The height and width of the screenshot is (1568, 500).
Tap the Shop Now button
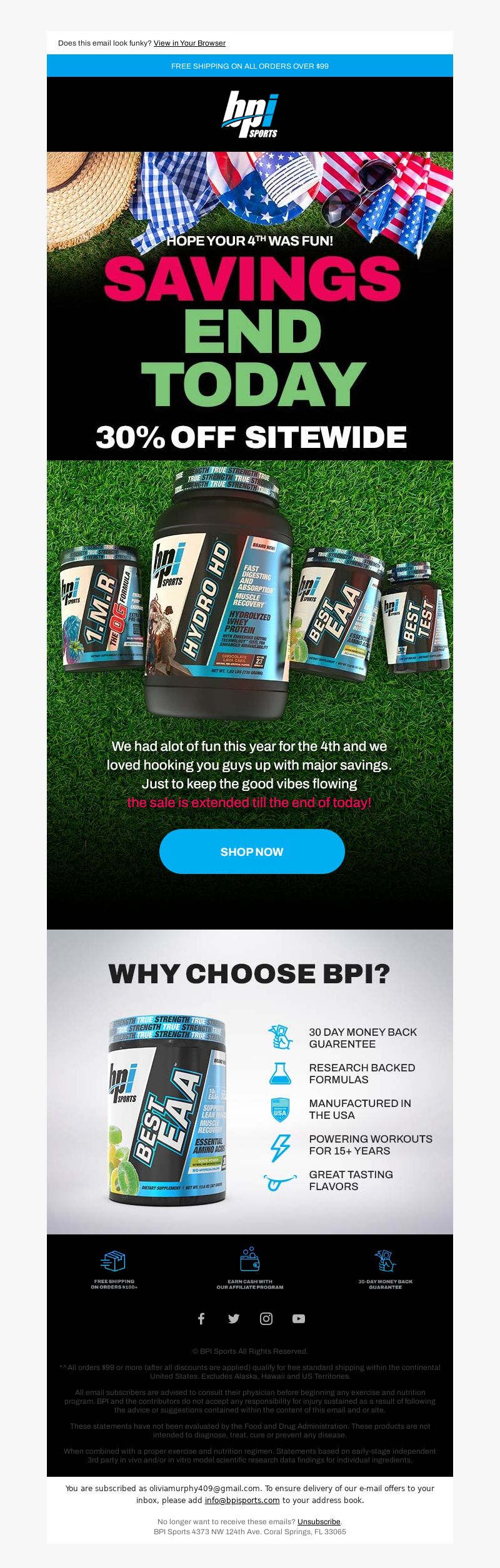(x=252, y=851)
